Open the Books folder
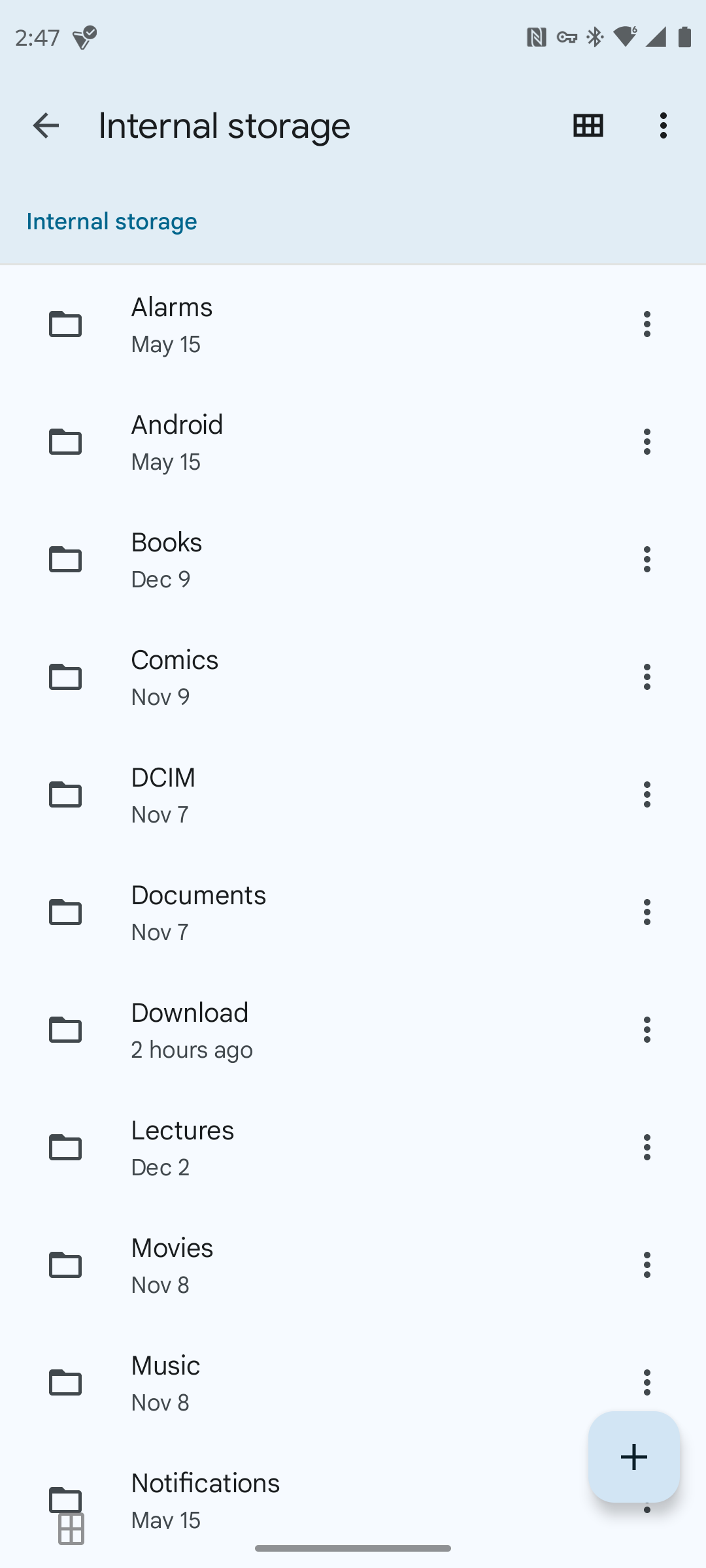 click(x=353, y=559)
